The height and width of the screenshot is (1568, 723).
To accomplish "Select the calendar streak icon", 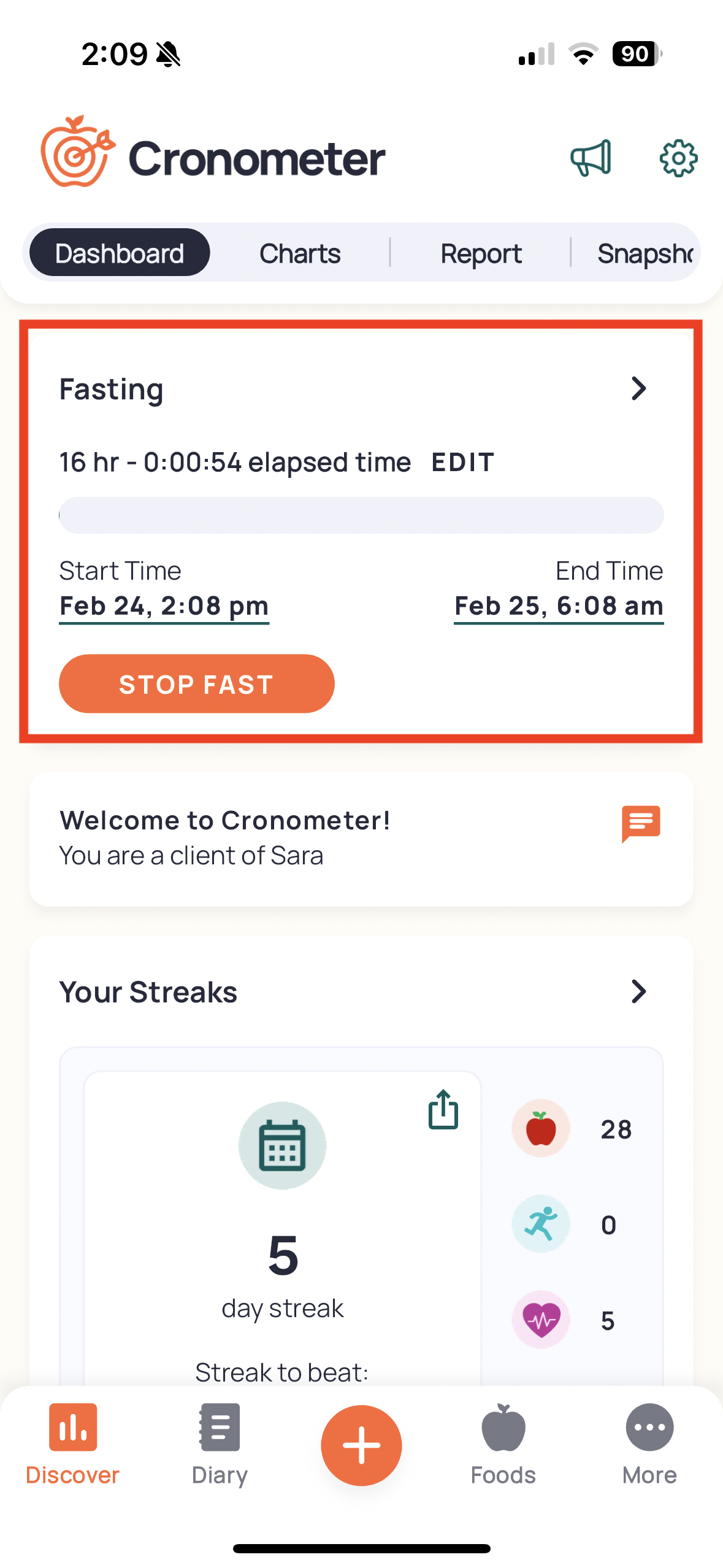I will pos(282,1145).
